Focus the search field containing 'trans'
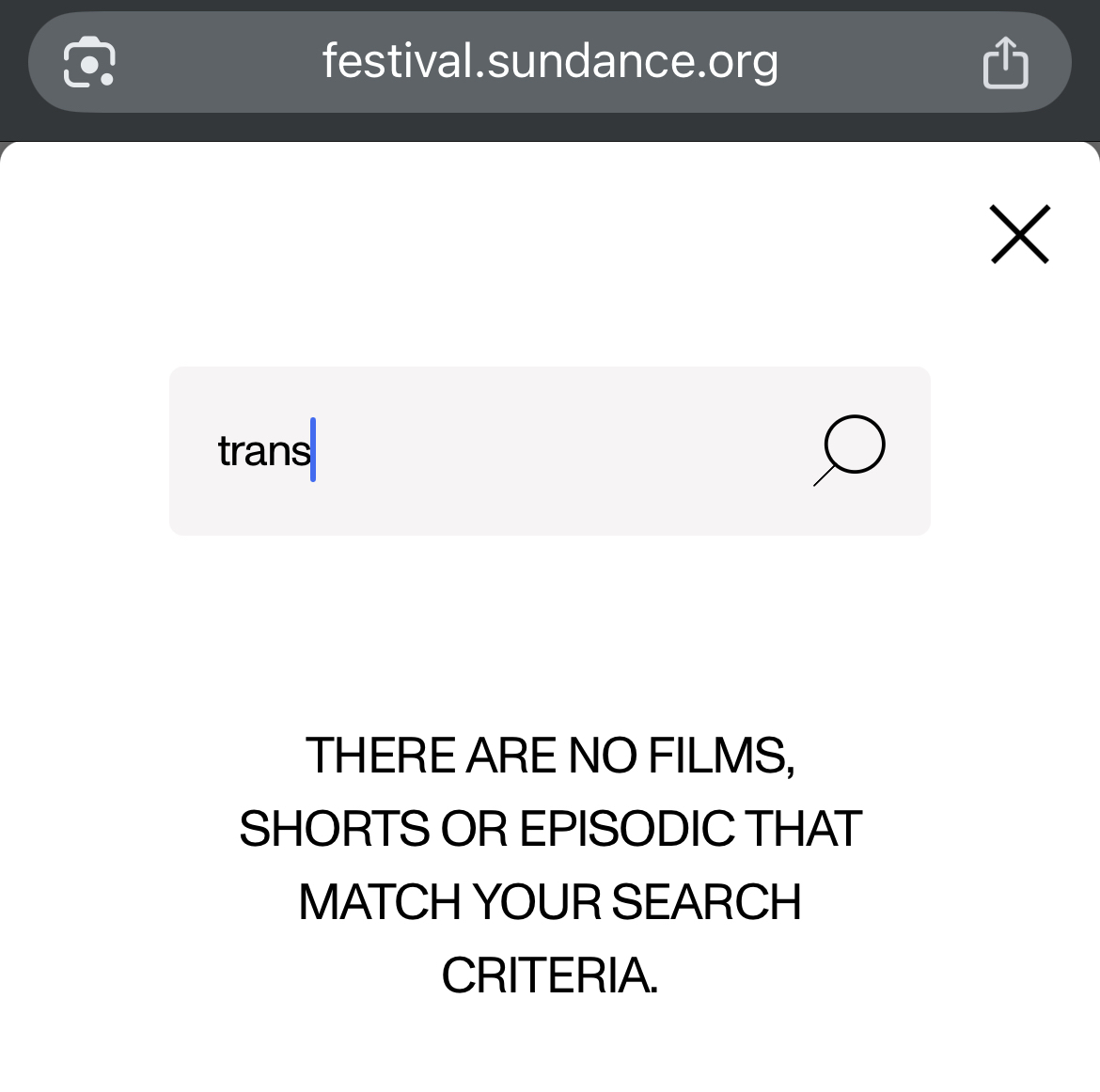1100x1092 pixels. (508, 451)
